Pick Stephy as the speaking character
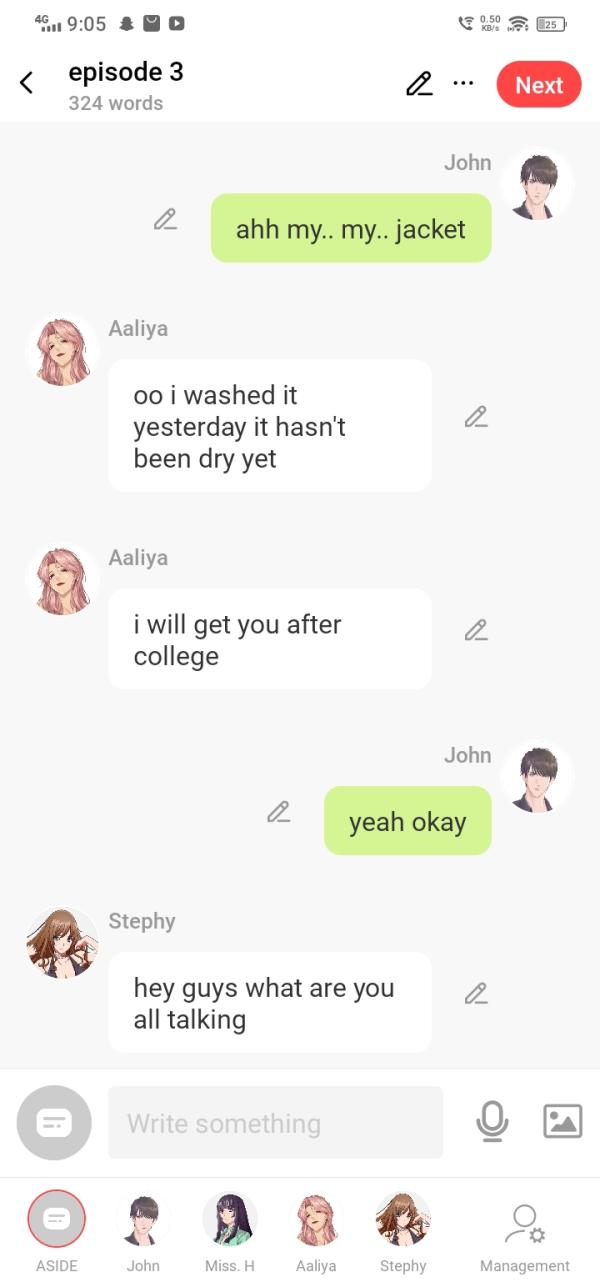This screenshot has height=1287, width=600. coord(403,1220)
